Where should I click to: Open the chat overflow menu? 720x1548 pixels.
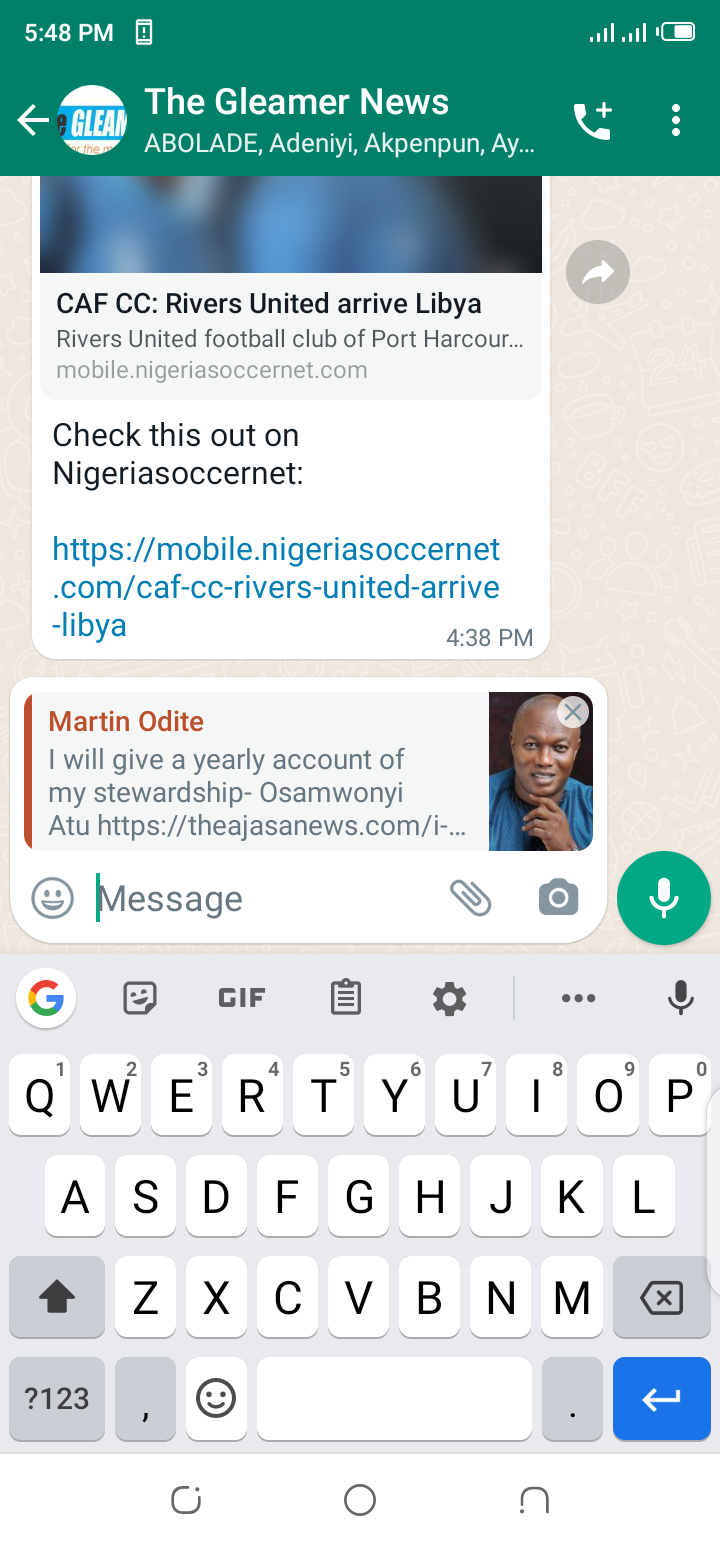(x=676, y=121)
